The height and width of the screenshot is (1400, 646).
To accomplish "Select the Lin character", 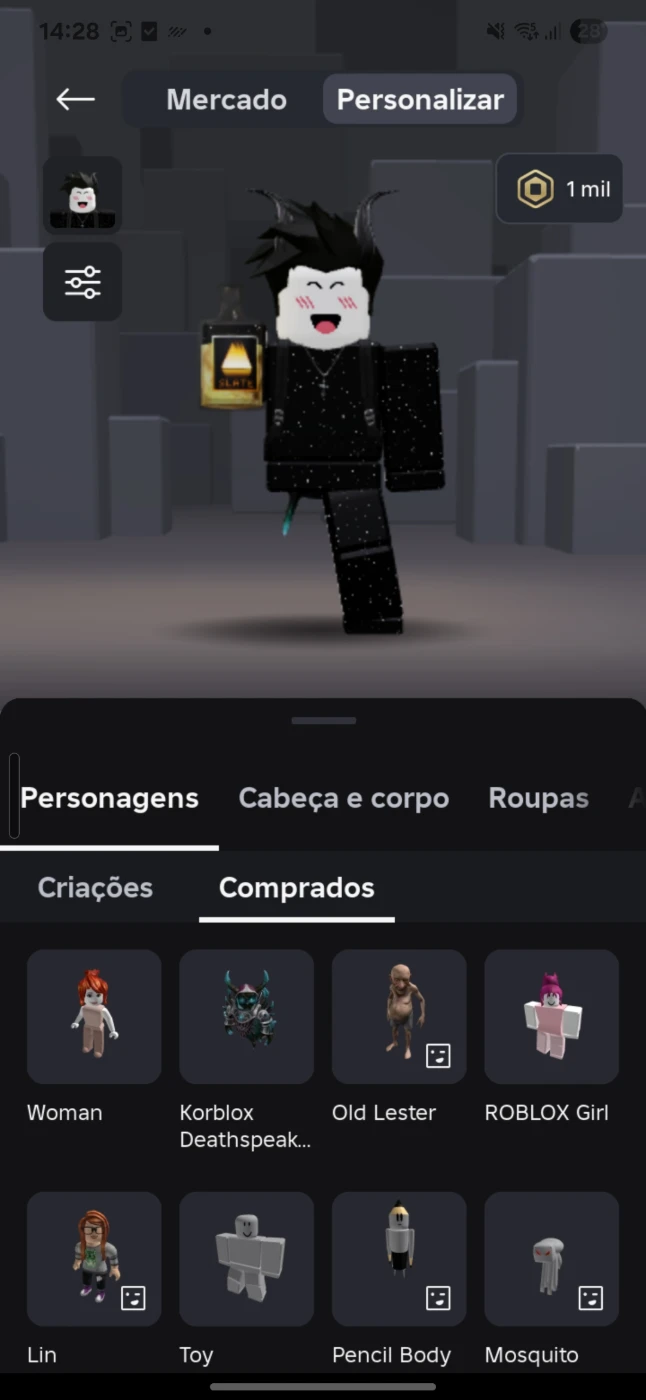I will pos(94,1258).
